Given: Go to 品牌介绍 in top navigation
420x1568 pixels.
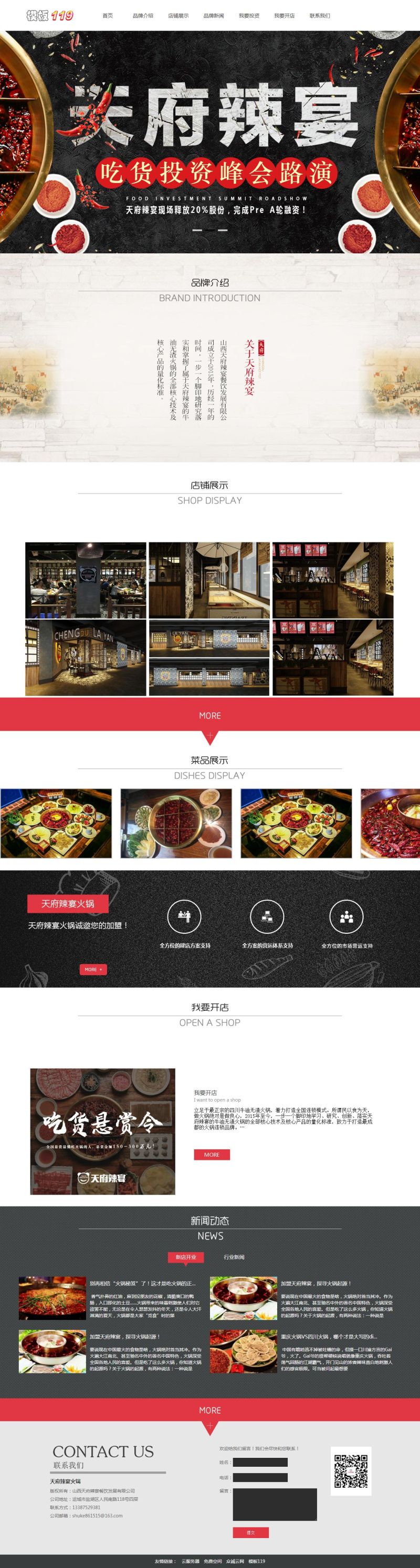Looking at the screenshot, I should pos(143,16).
